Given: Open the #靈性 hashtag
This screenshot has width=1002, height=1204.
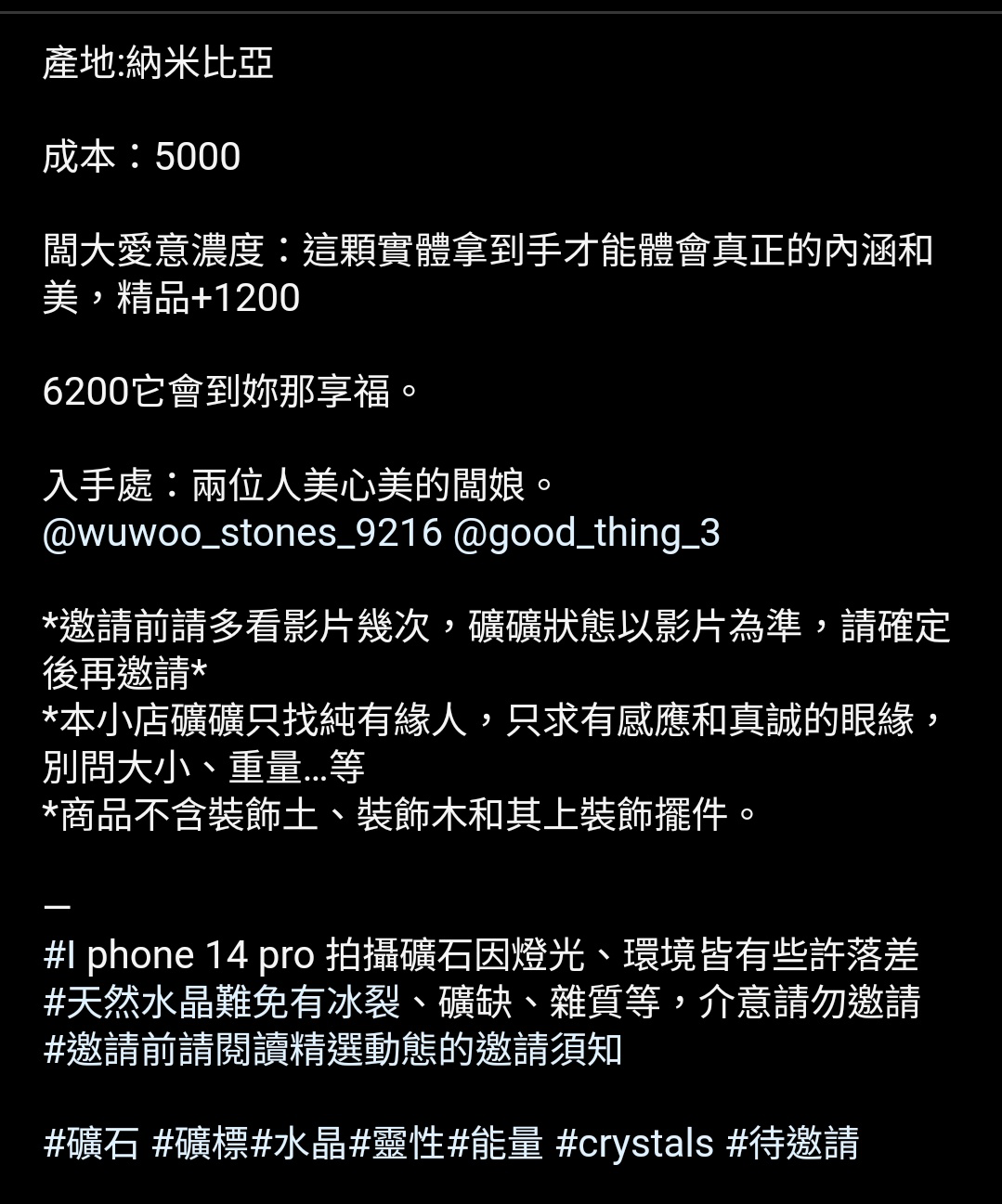Looking at the screenshot, I should (x=397, y=1143).
